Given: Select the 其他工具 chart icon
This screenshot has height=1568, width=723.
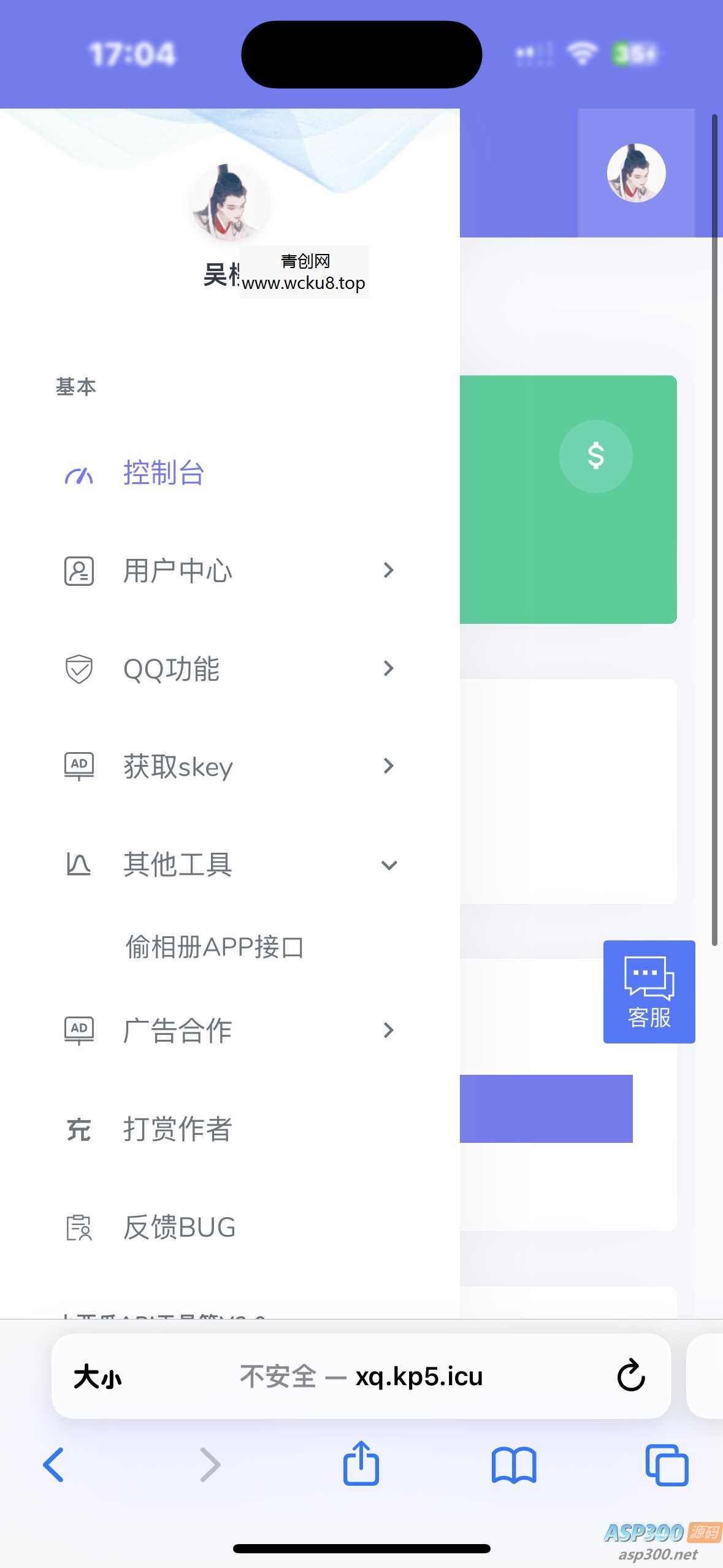Looking at the screenshot, I should point(78,864).
